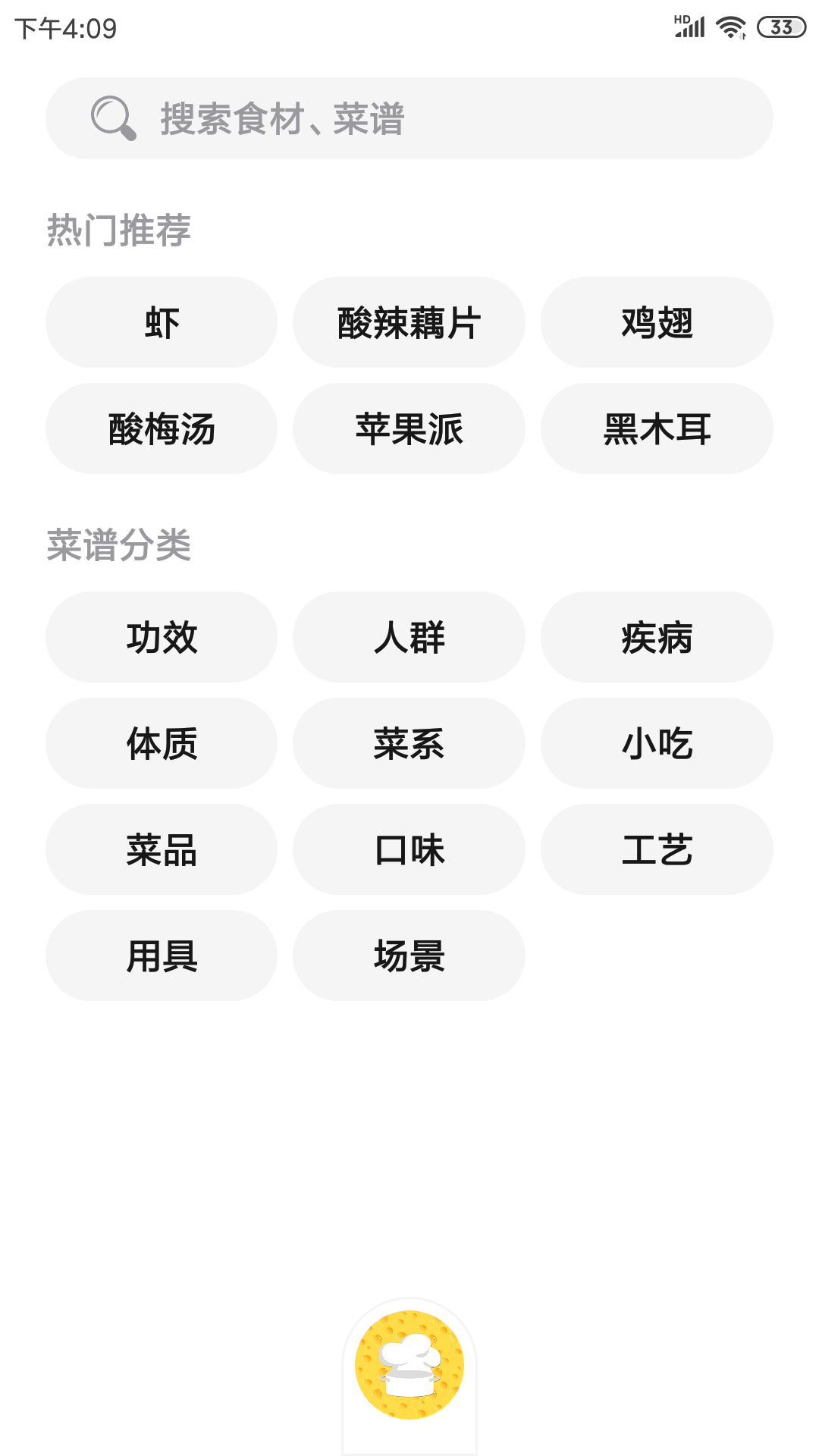
Task: Tap the 酸梅汤 chip
Action: click(x=162, y=428)
